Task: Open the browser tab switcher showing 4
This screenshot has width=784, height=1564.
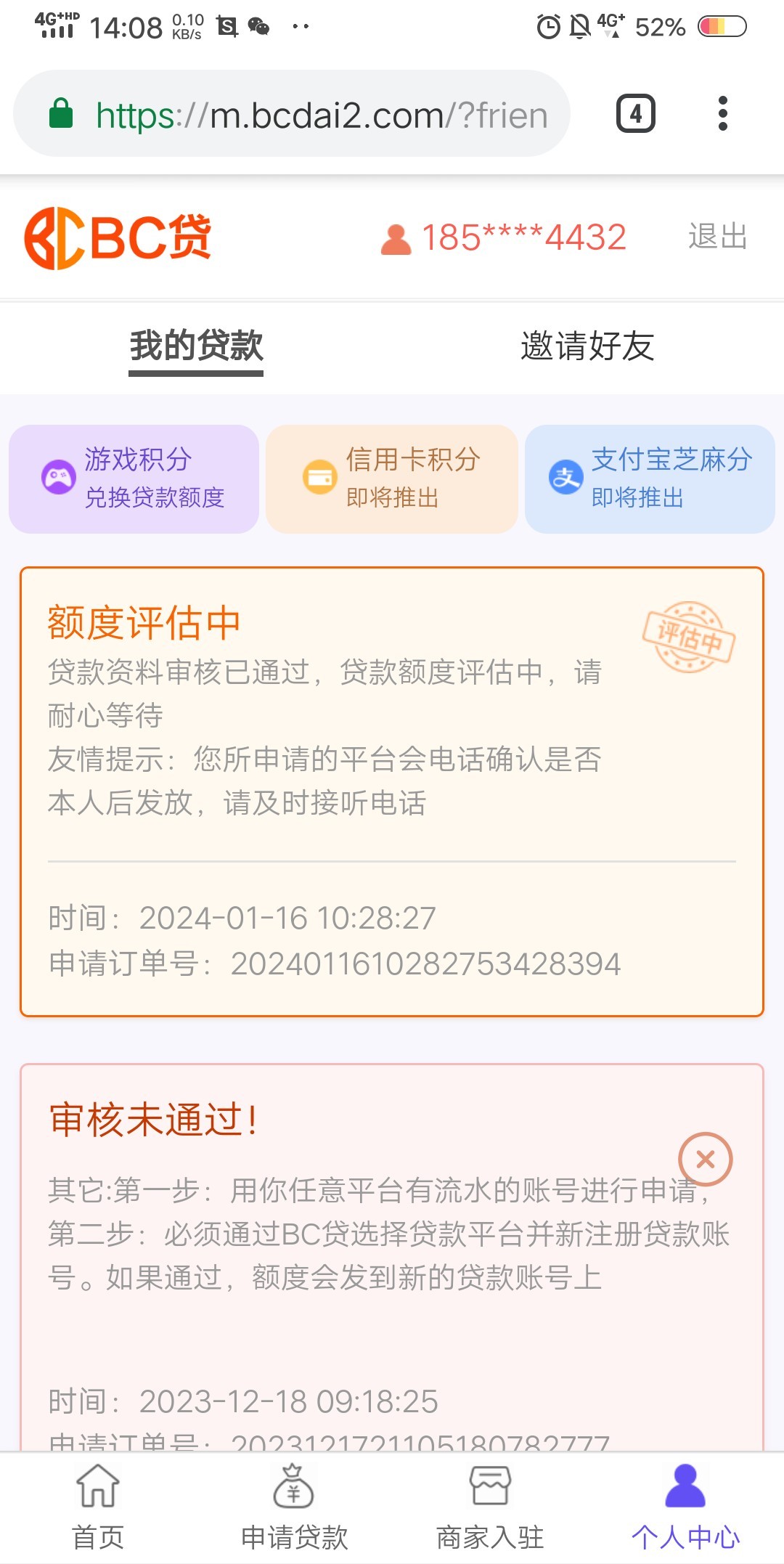Action: tap(635, 114)
